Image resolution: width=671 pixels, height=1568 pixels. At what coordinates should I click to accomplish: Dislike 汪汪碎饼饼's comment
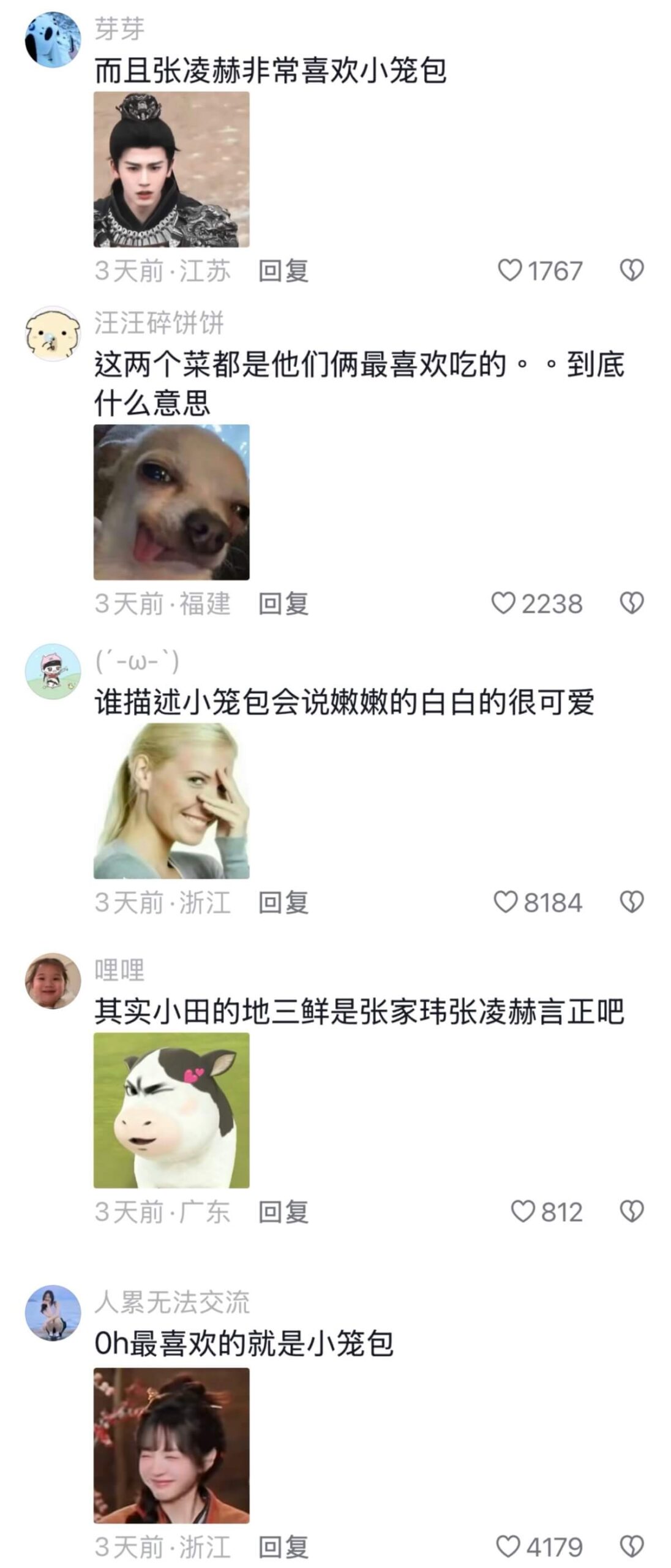(x=632, y=603)
